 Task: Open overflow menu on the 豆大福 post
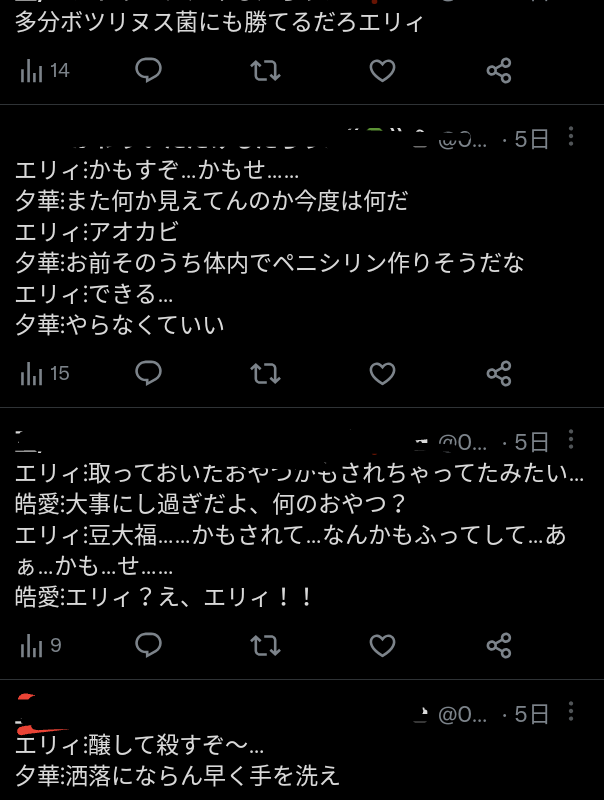571,440
